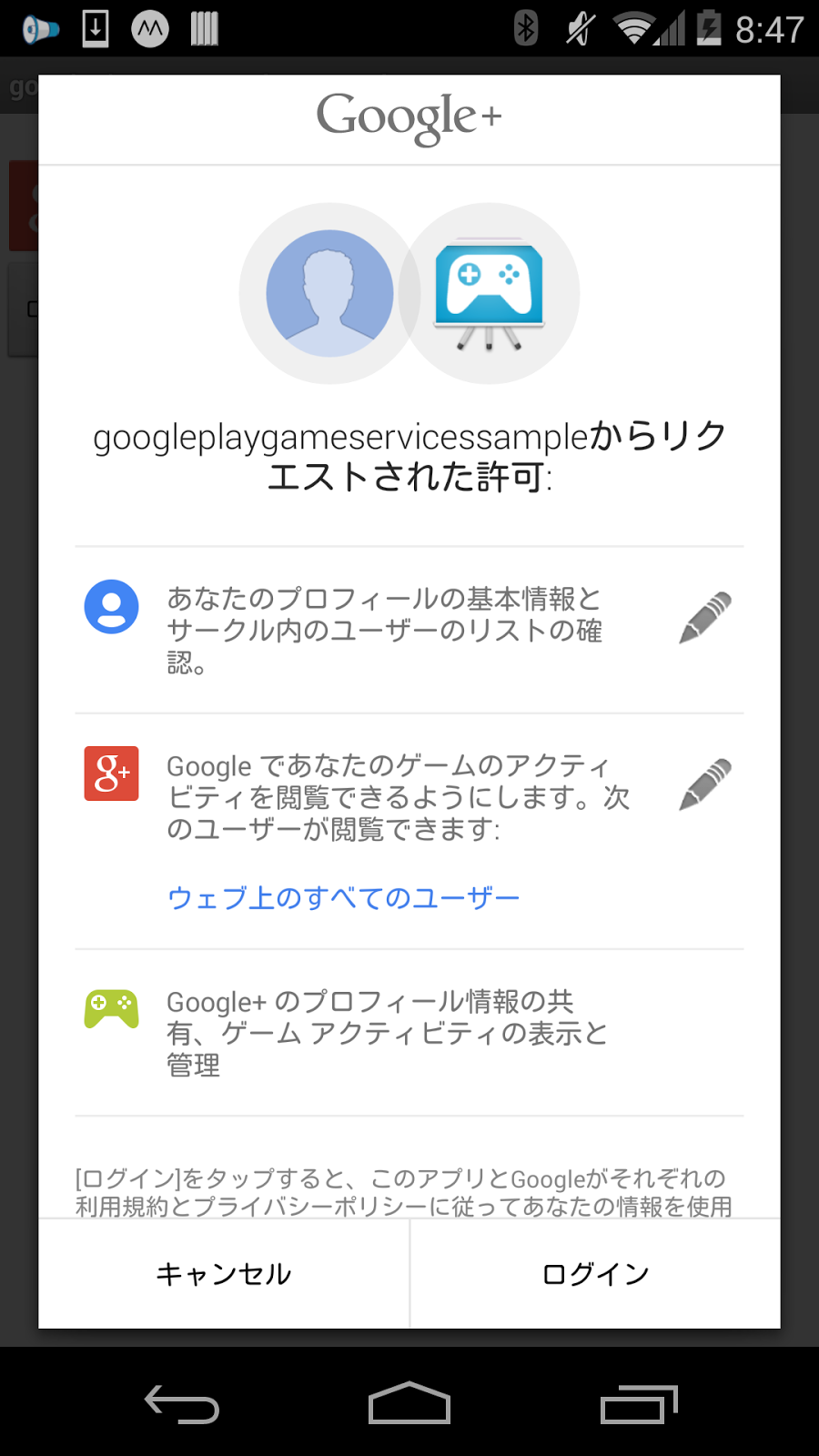Edit the profile basic info permission

[x=705, y=617]
